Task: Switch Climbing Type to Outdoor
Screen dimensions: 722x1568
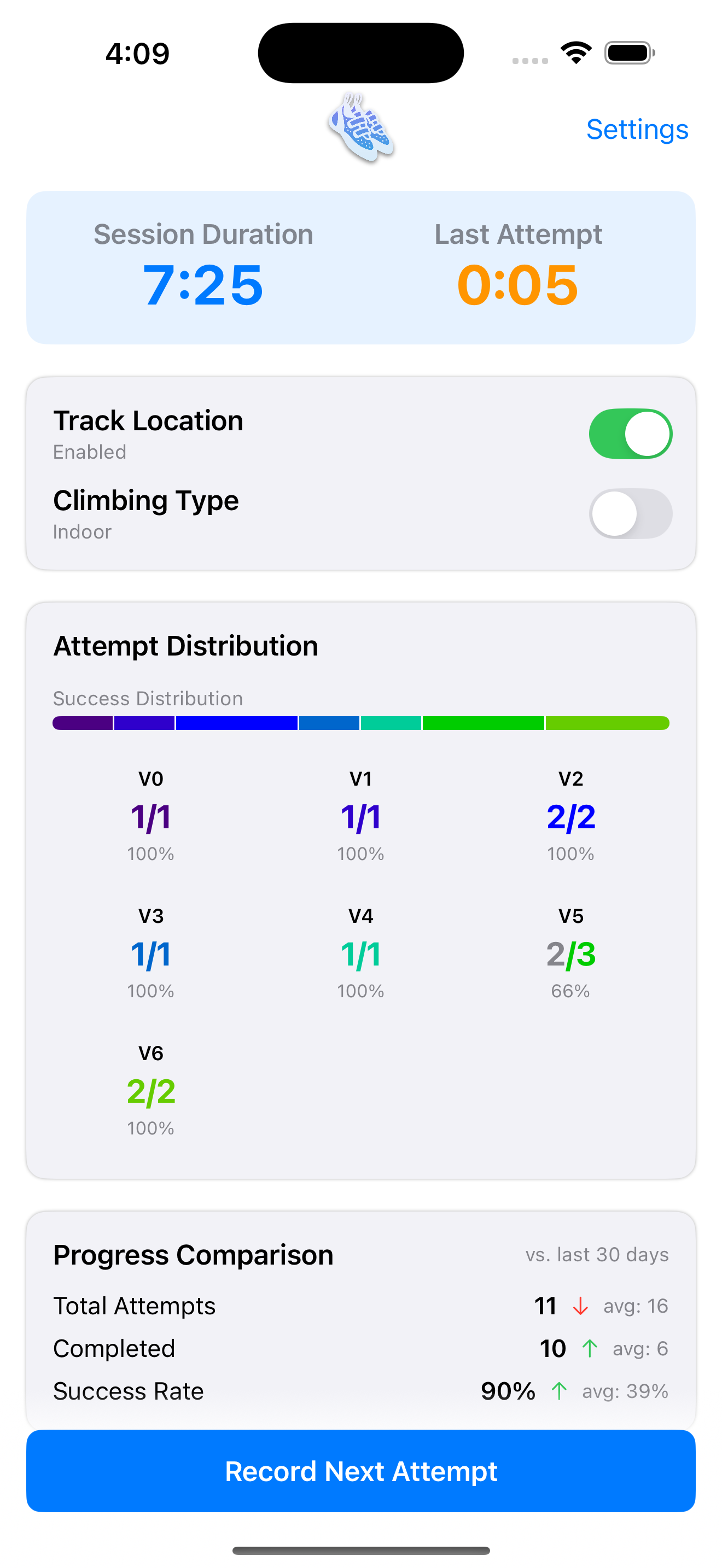Action: 631,514
